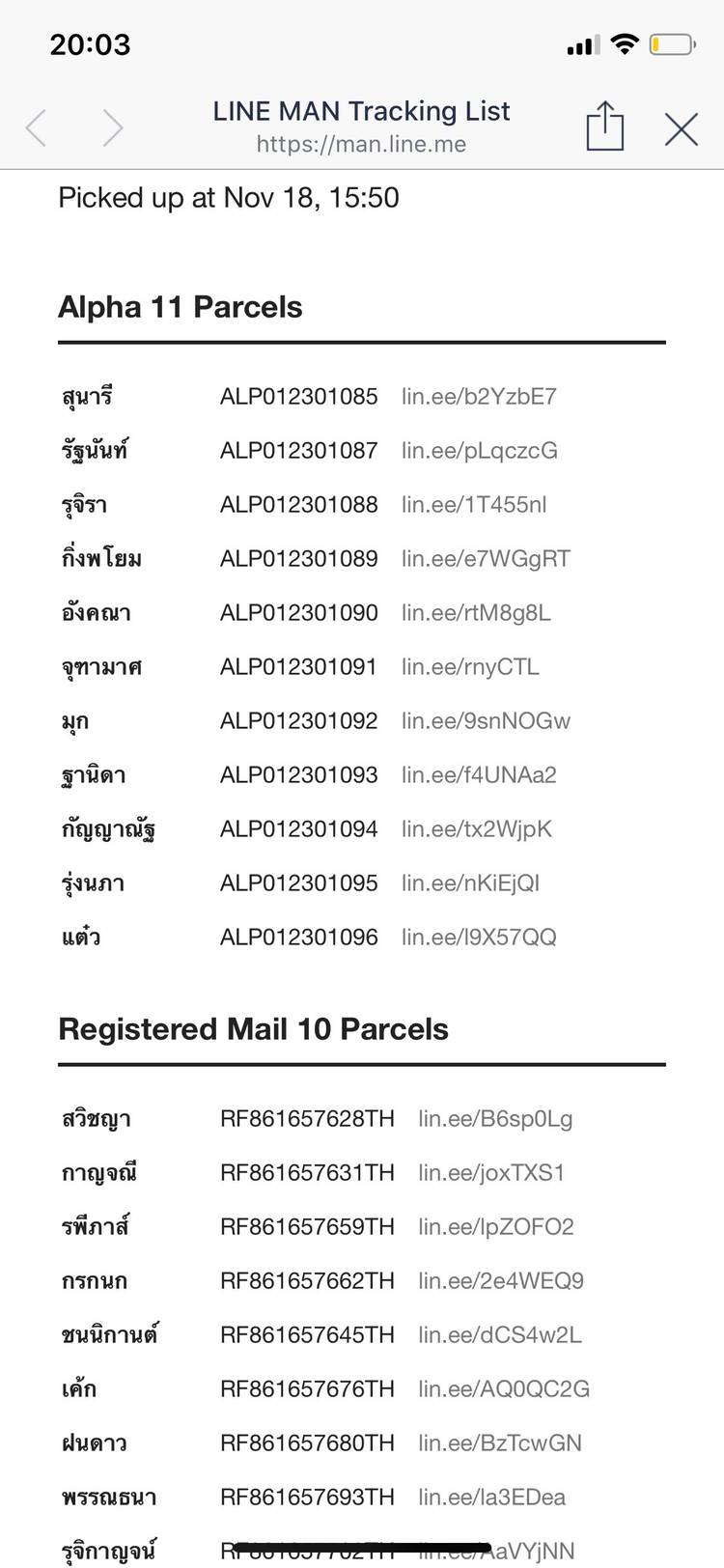Open tracking link lin.ee/rtM8g8L

pyautogui.click(x=476, y=613)
